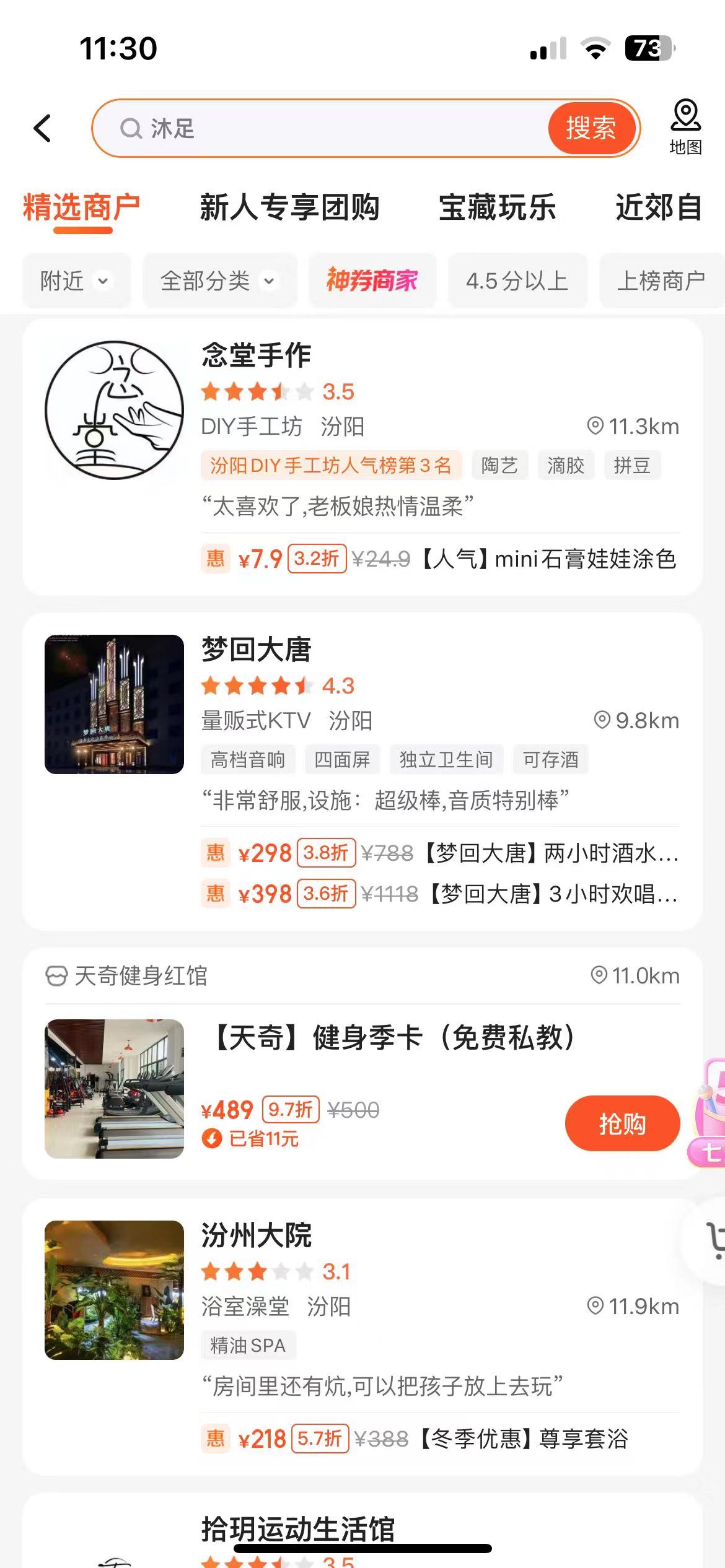This screenshot has width=725, height=1568.
Task: Open the ¥398 3小时欢唱 deal
Action: 440,894
